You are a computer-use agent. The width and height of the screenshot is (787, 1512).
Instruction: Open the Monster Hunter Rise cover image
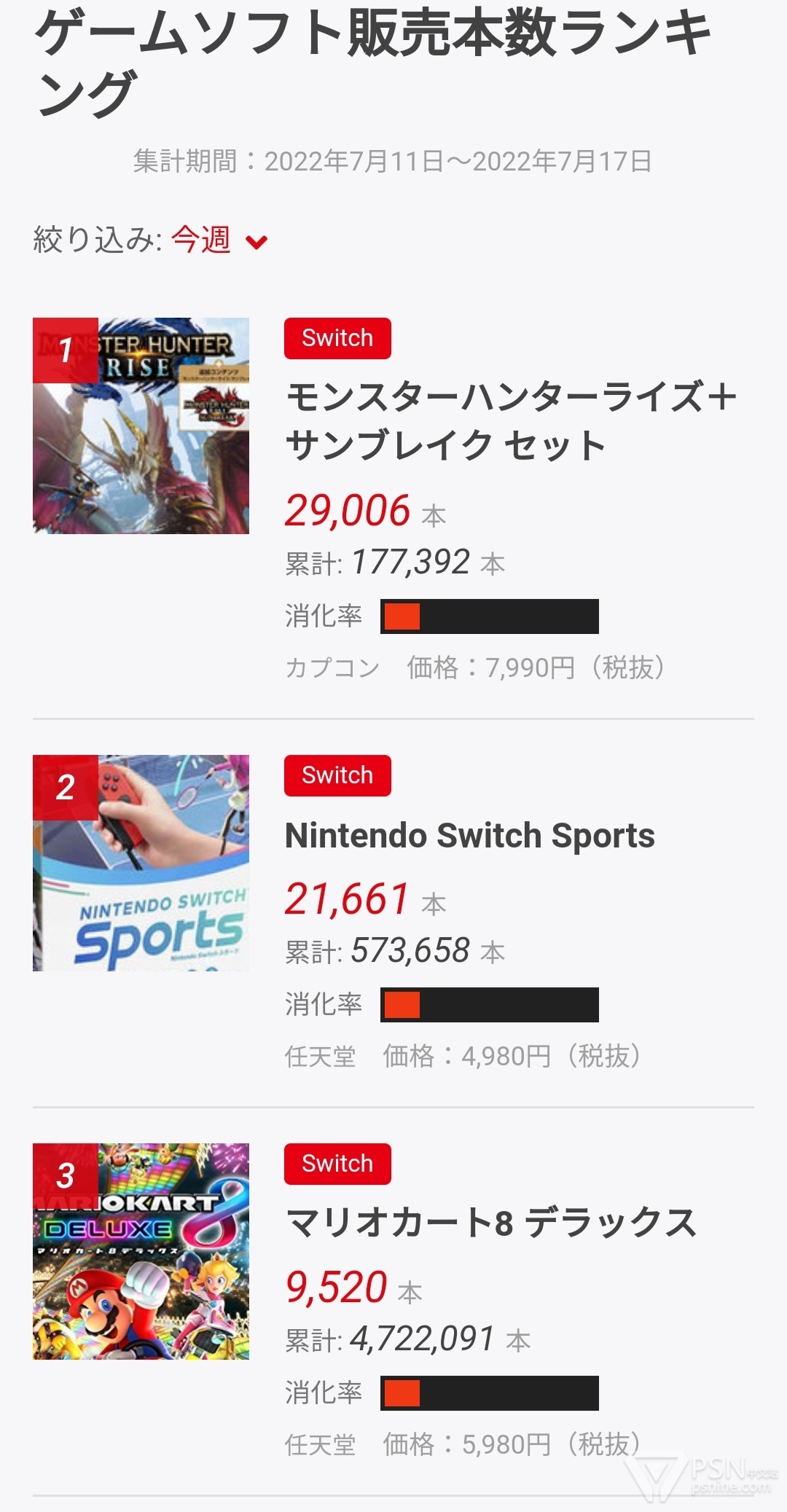point(141,426)
